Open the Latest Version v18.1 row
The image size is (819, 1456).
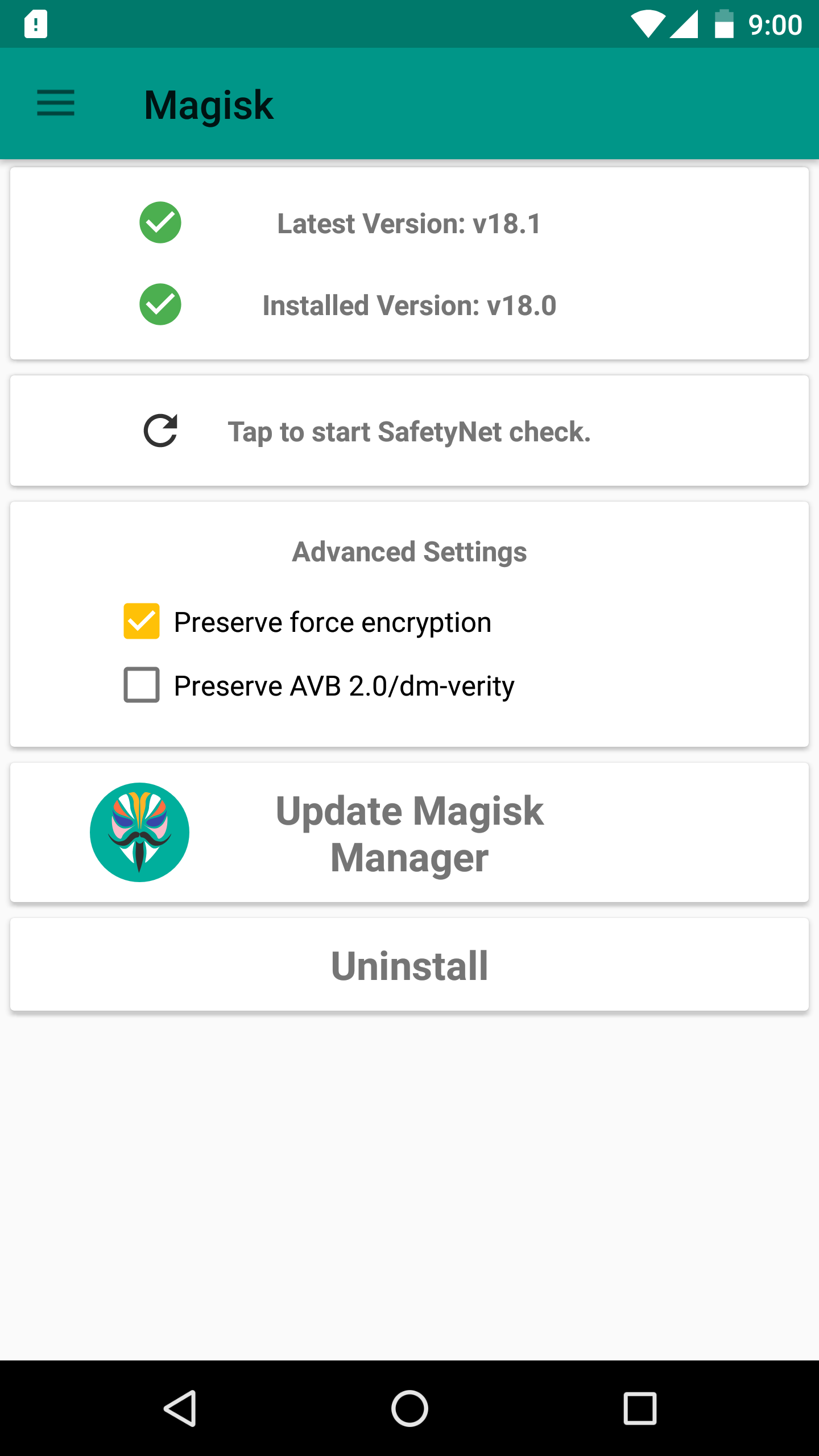(x=409, y=223)
